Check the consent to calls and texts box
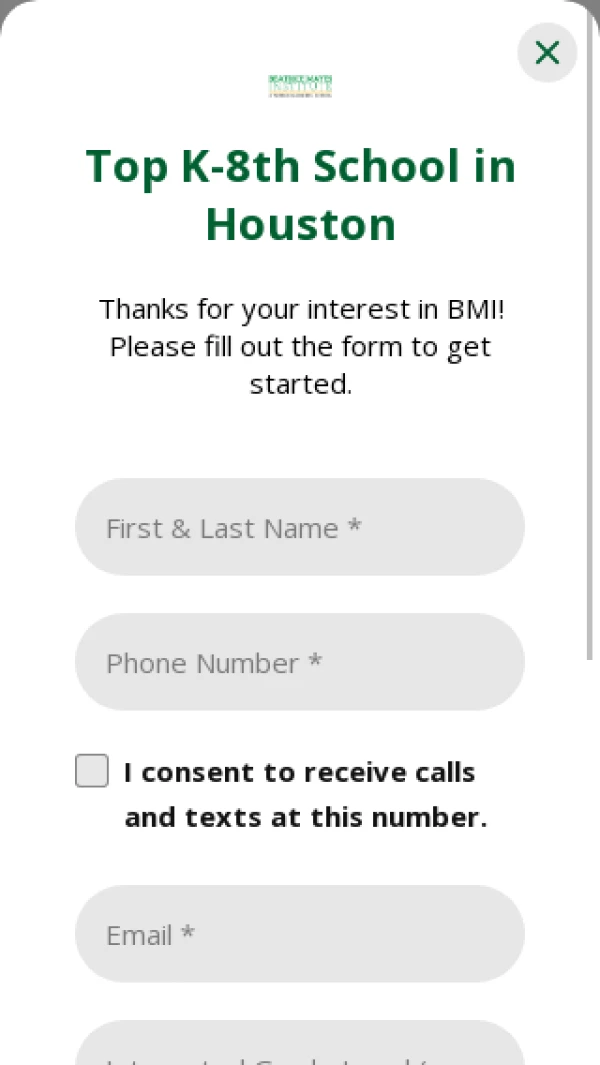This screenshot has height=1065, width=600. click(x=92, y=771)
